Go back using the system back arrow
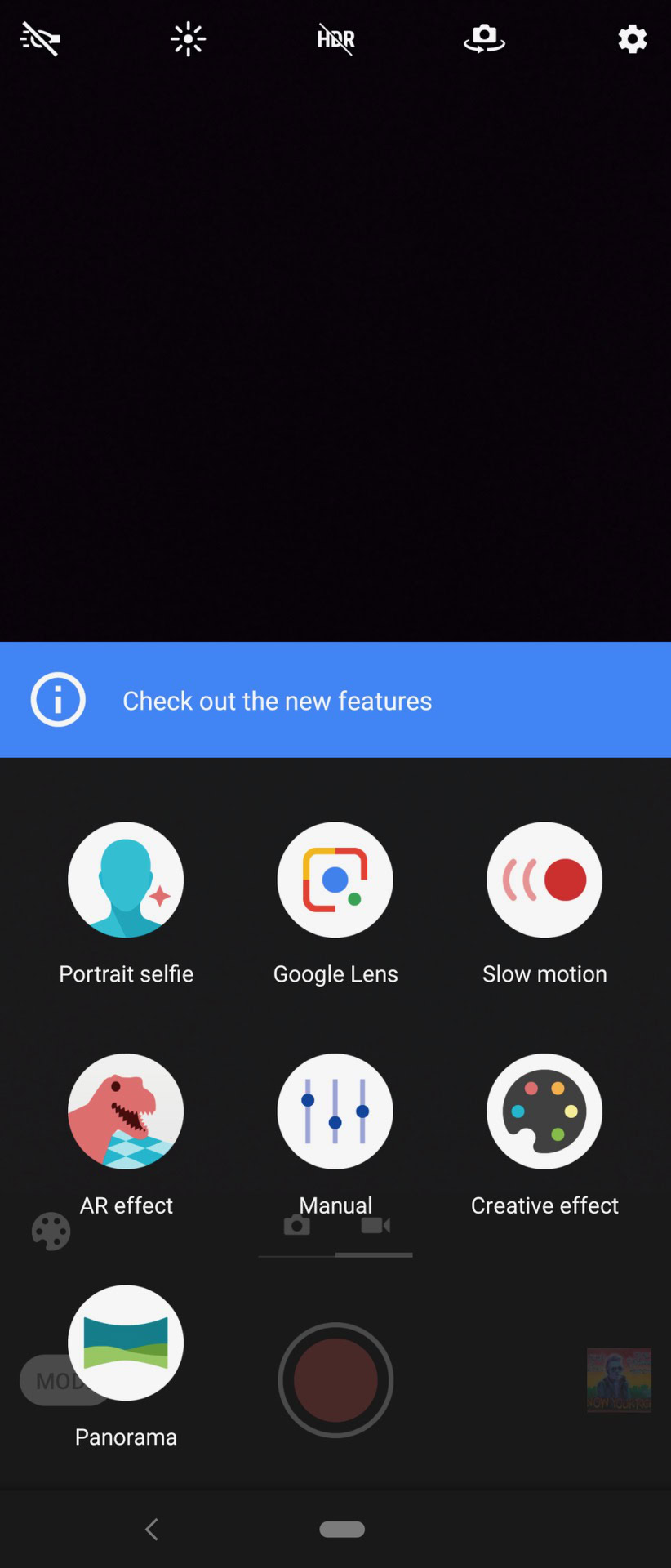671x1568 pixels. point(152,1529)
